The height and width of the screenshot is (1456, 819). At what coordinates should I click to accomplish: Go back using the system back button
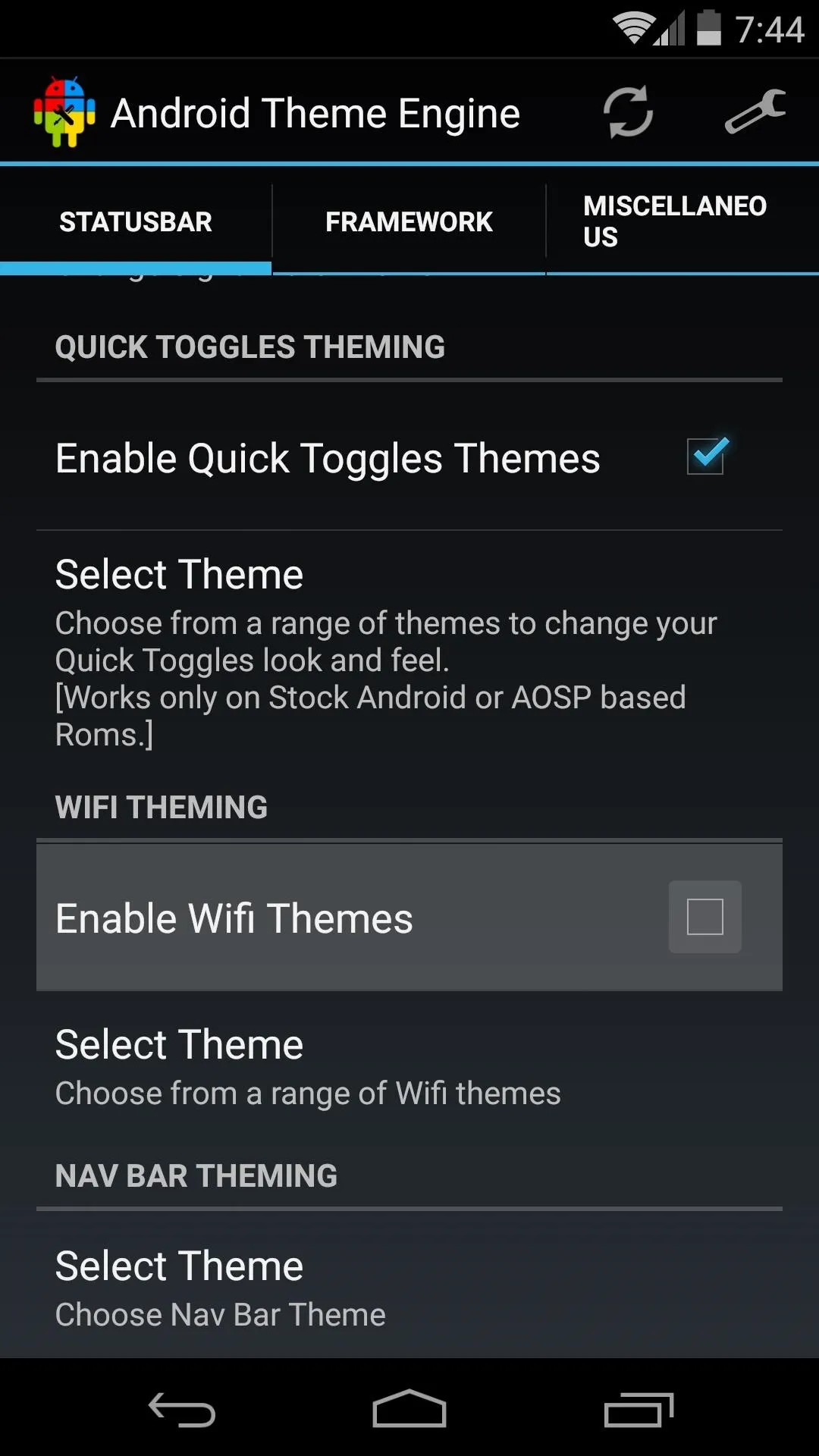pos(182,1409)
